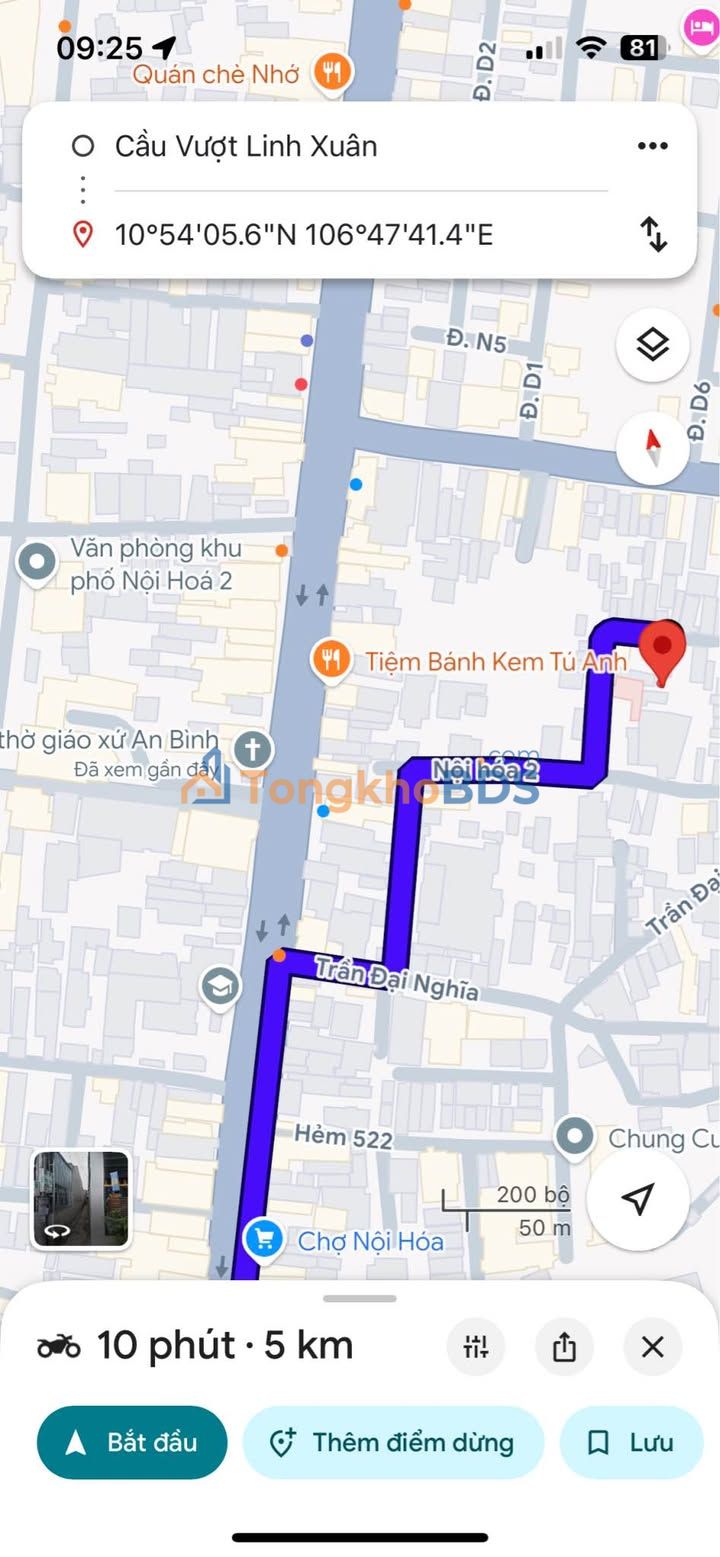Start navigation with Bắt đầu
Viewport: 720px width, 1557px height.
click(x=132, y=1442)
